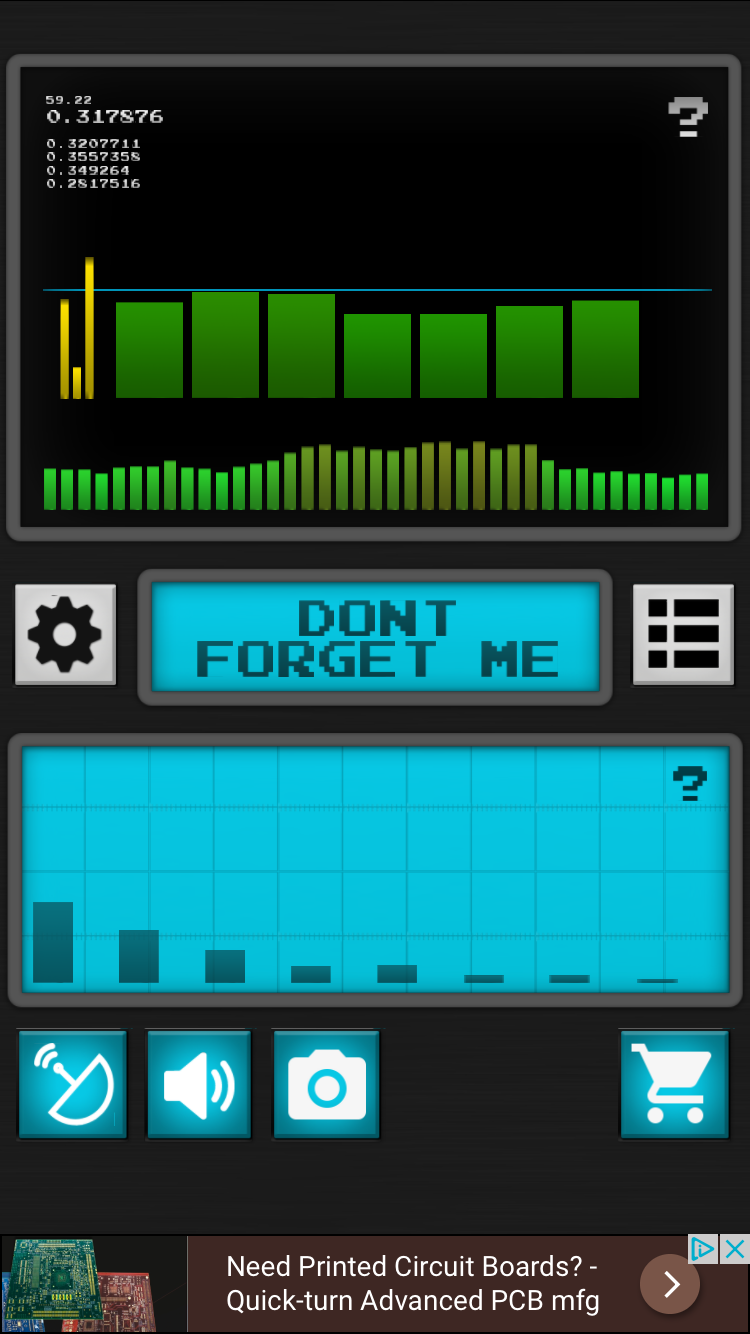Open help for the green sensor graph
Viewport: 750px width, 1334px height.
coord(688,117)
